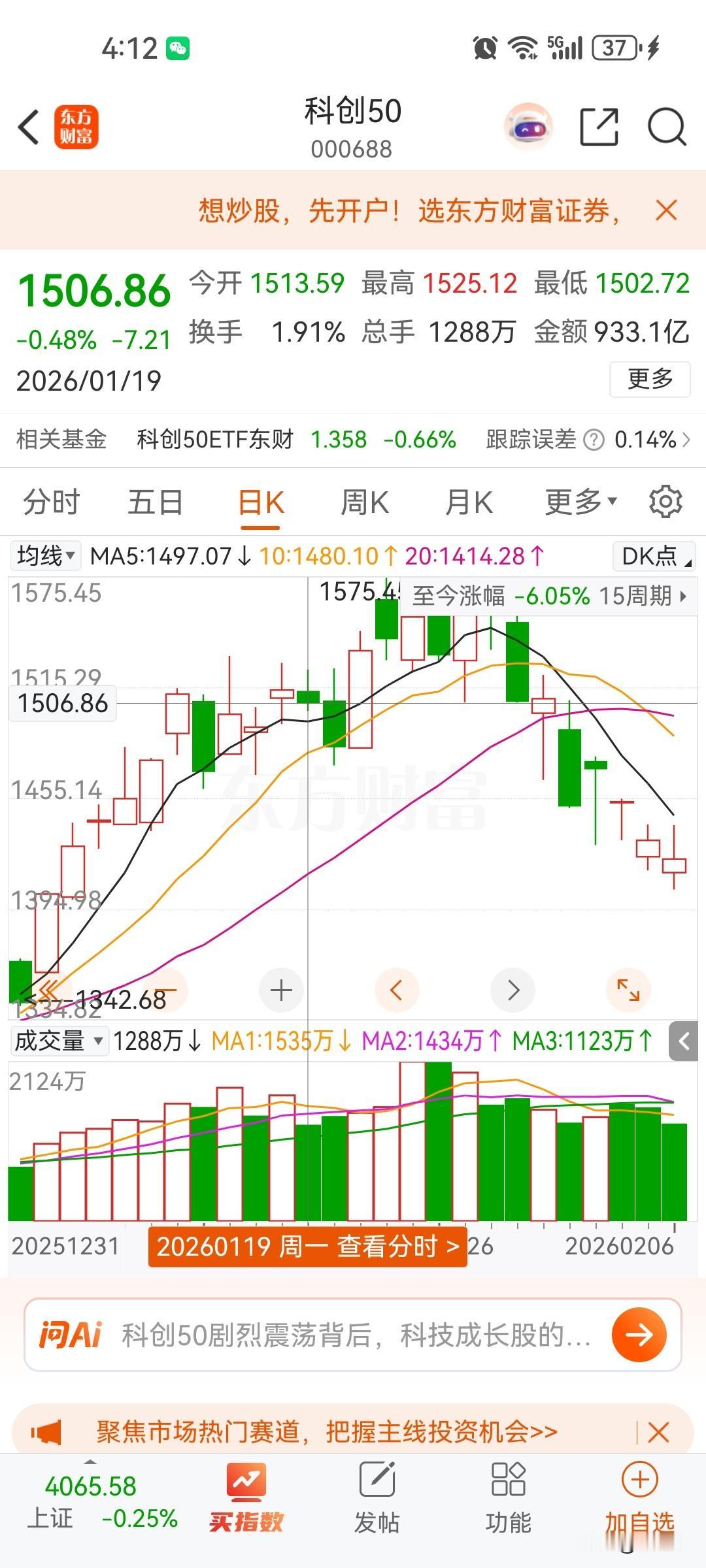The height and width of the screenshot is (1568, 706).
Task: Add index to watchlist via 加自选 icon
Action: (x=639, y=1499)
